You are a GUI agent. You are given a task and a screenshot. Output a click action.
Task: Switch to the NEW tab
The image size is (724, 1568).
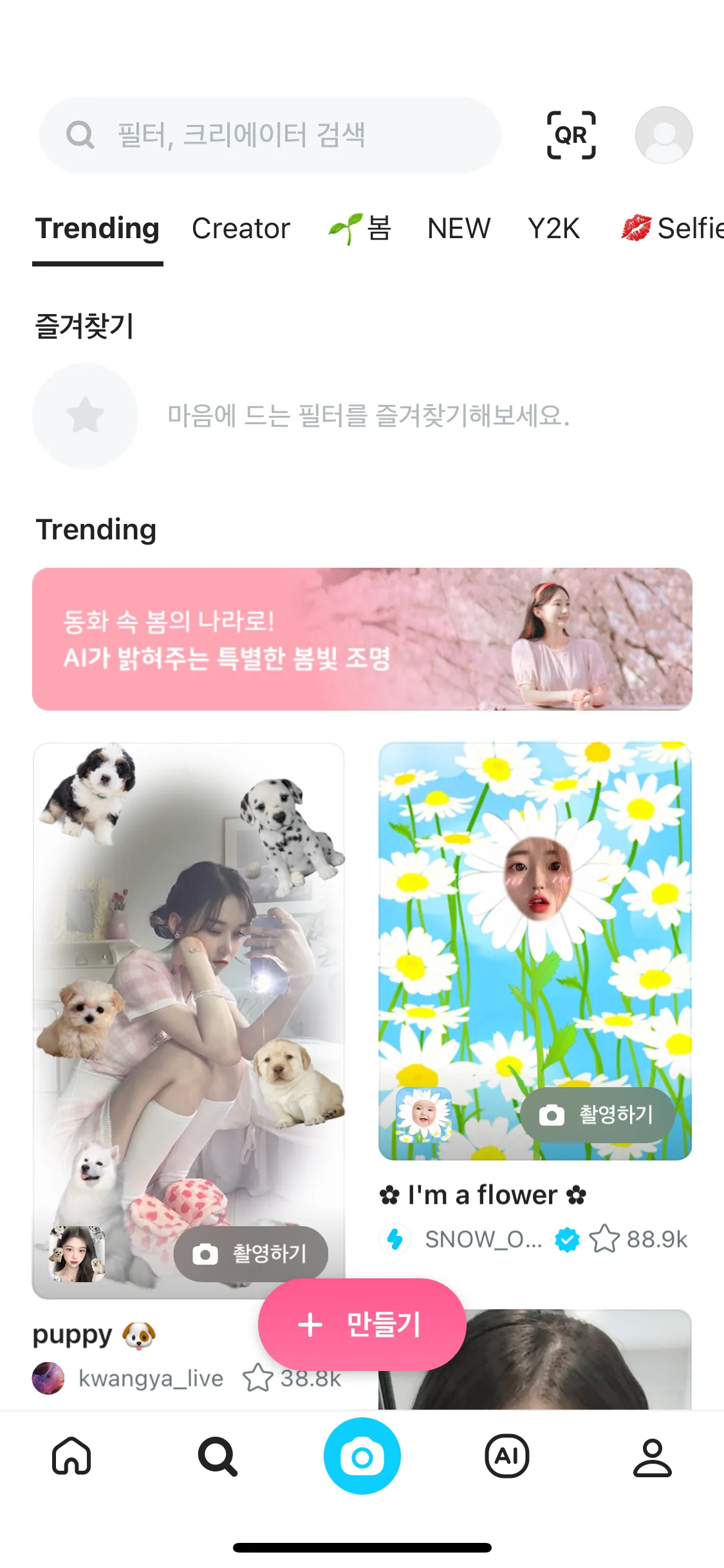point(459,229)
